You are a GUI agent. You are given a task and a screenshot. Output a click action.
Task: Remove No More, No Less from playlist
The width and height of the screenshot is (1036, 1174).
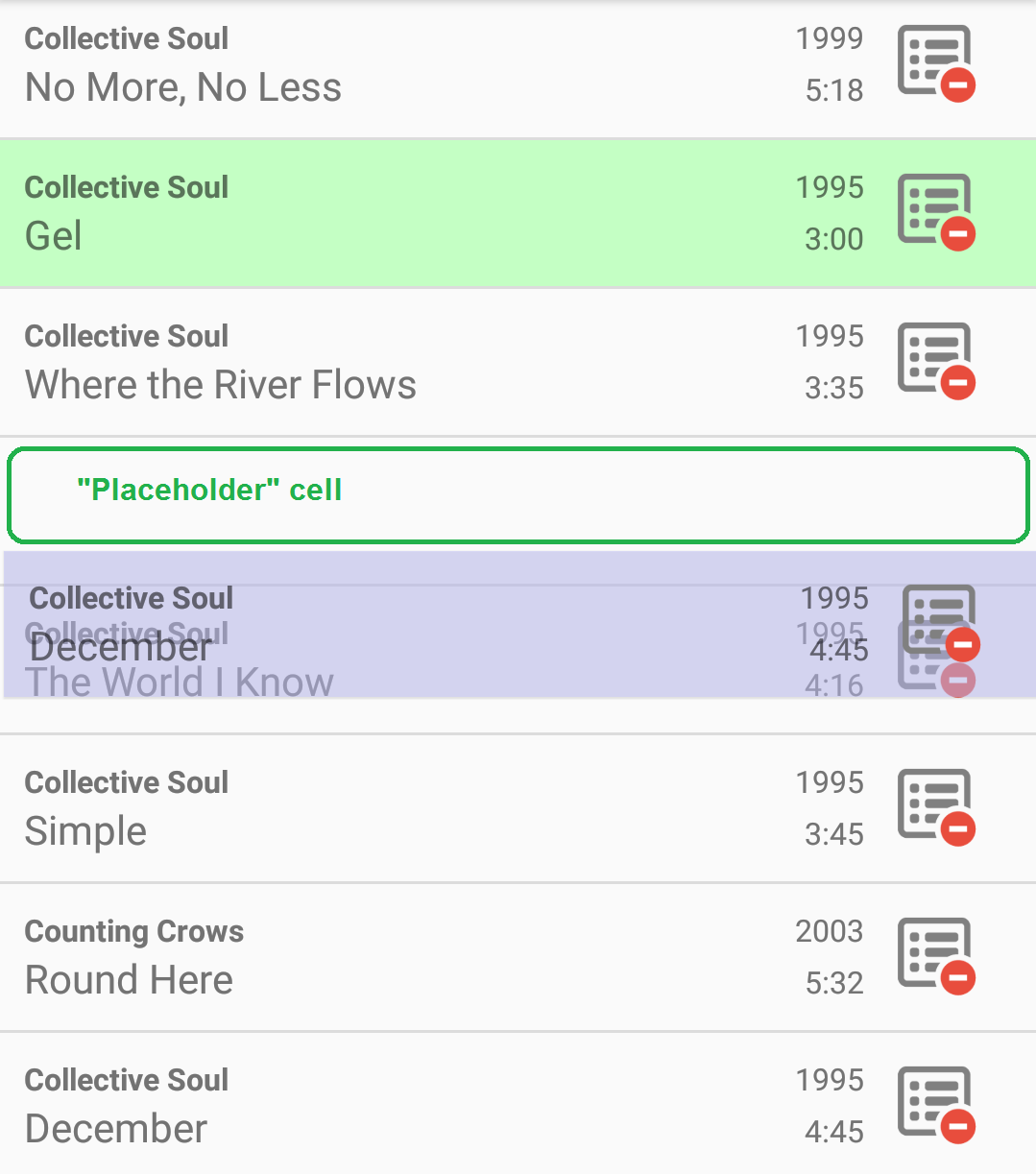click(x=936, y=64)
